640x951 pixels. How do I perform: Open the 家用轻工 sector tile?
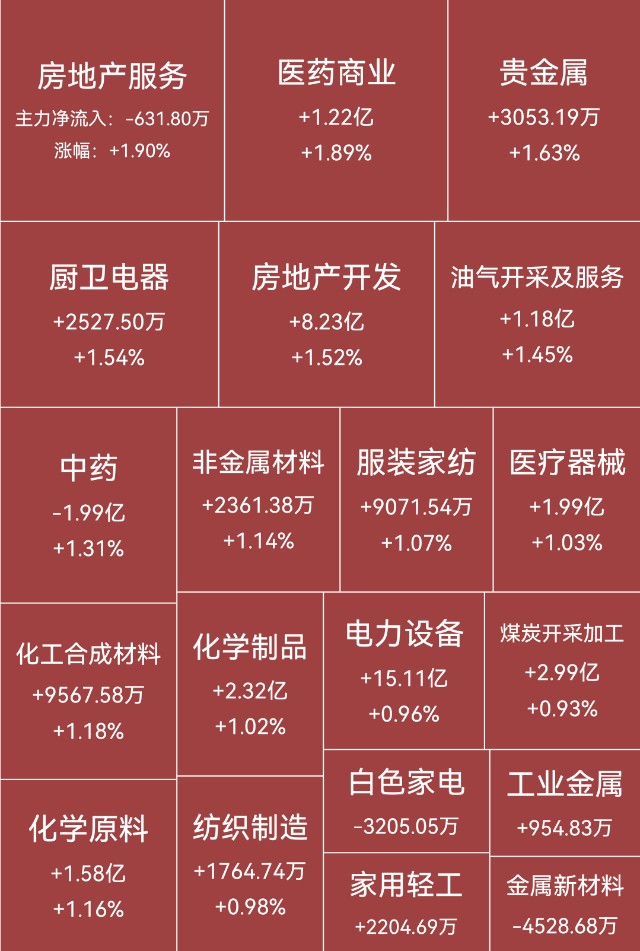click(x=406, y=902)
